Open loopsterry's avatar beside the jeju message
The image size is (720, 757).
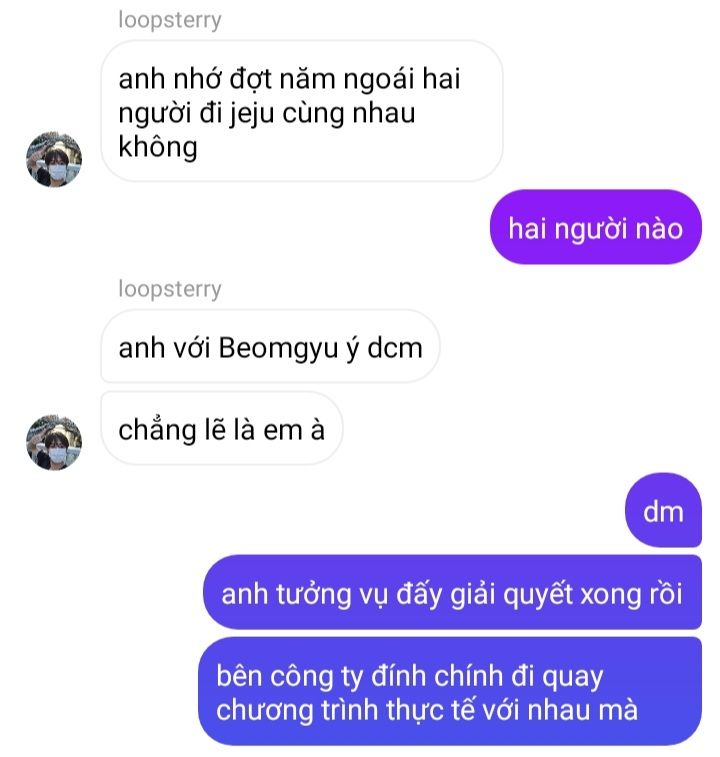54,159
